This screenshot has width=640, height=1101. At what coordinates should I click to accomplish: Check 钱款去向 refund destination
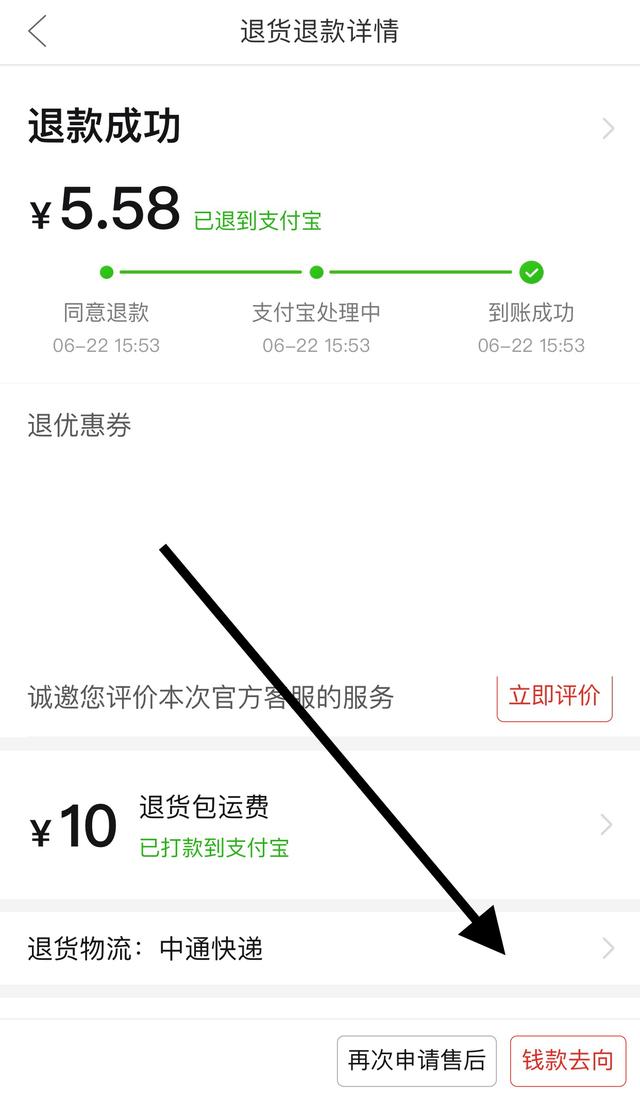[x=567, y=1060]
